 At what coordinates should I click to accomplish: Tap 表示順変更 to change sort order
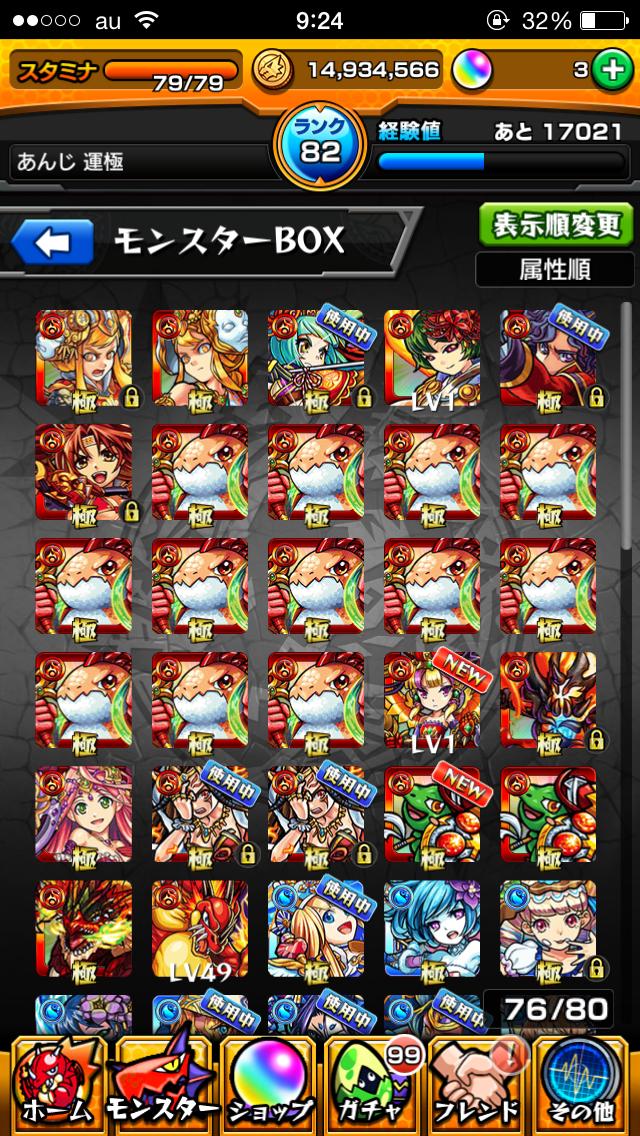[x=555, y=224]
